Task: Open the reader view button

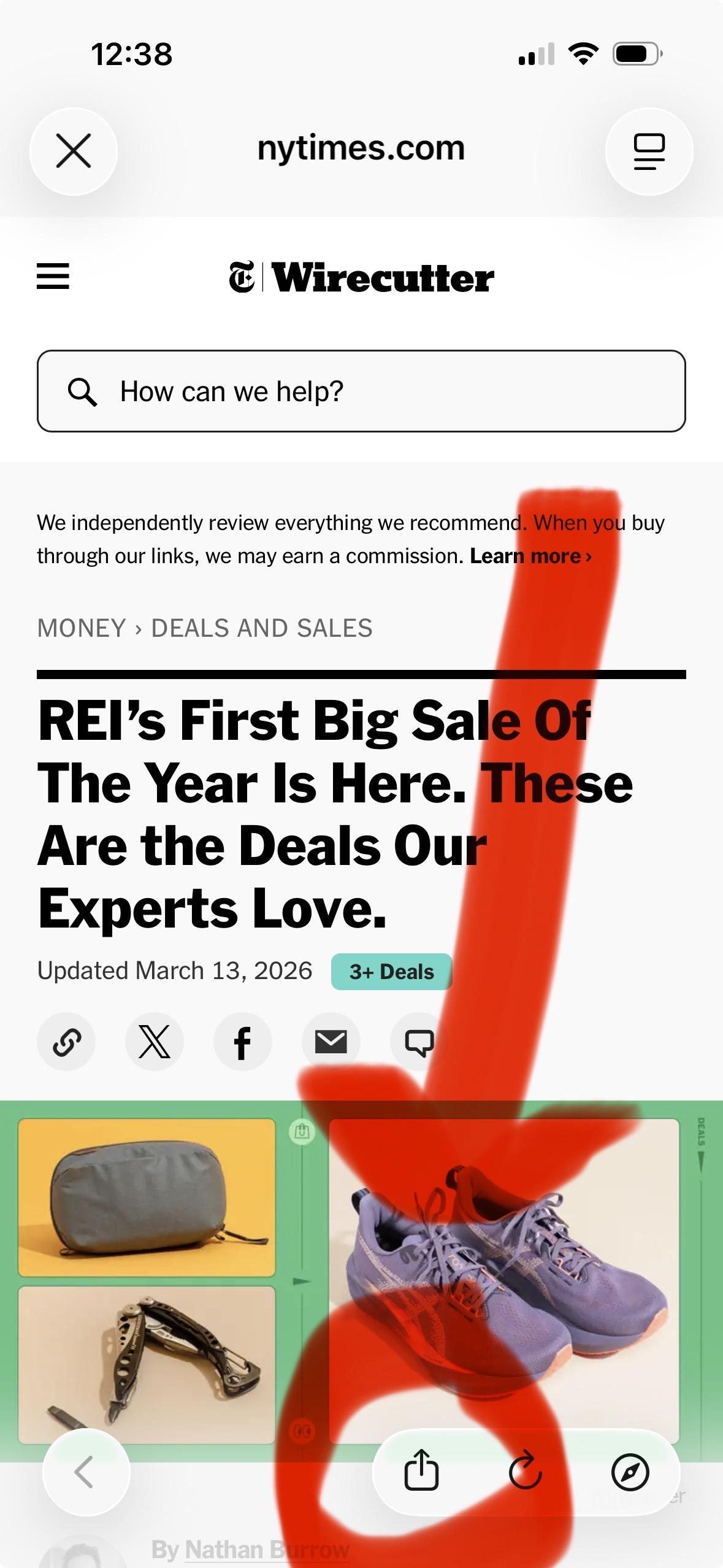Action: pyautogui.click(x=649, y=151)
